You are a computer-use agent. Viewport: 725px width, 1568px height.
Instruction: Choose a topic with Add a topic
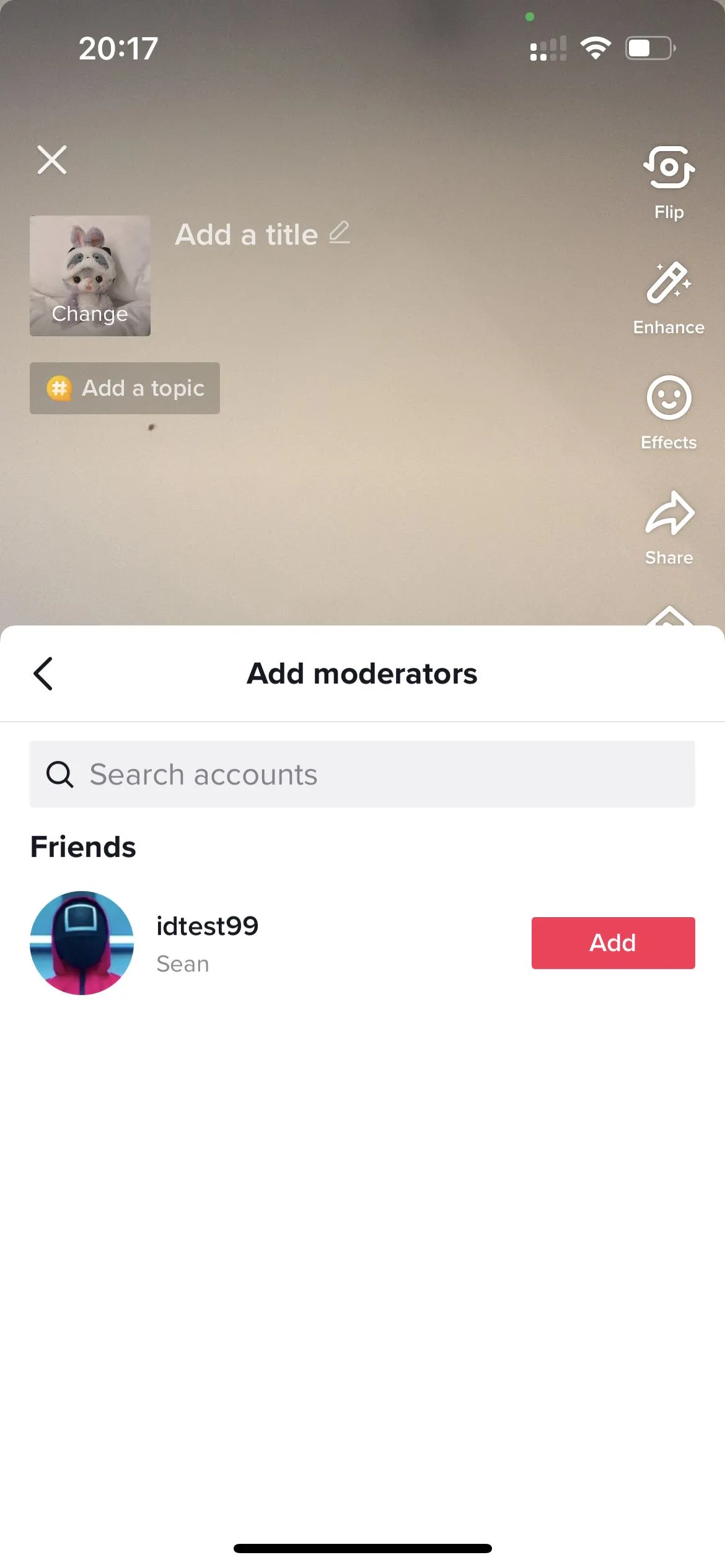pyautogui.click(x=125, y=388)
